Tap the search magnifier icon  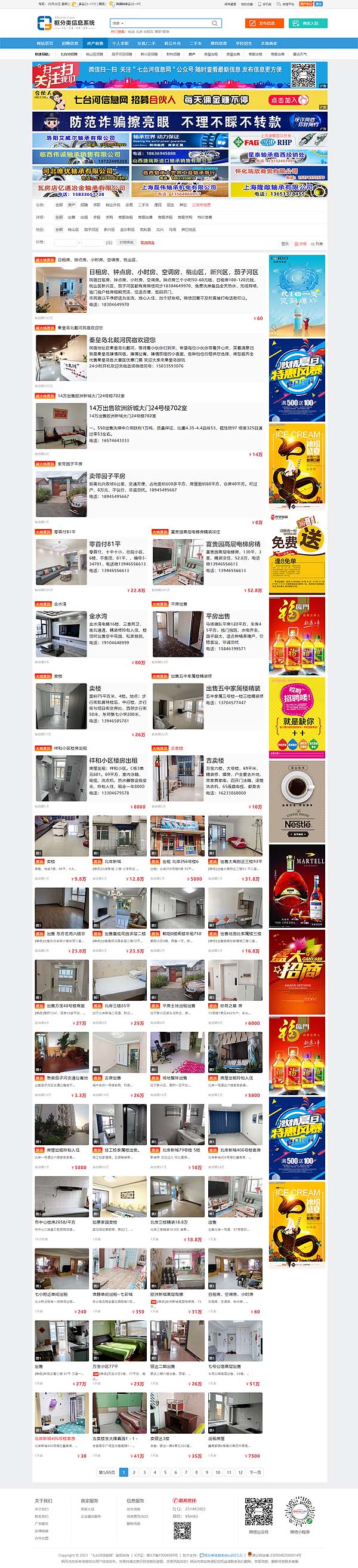215,23
